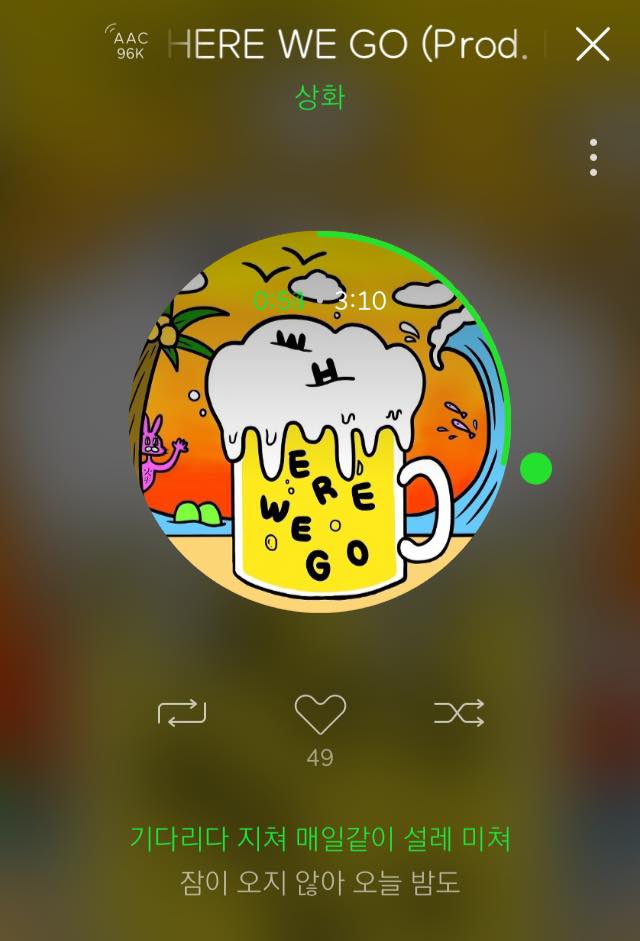The image size is (640, 941).
Task: Toggle shuffle playback
Action: pyautogui.click(x=458, y=713)
